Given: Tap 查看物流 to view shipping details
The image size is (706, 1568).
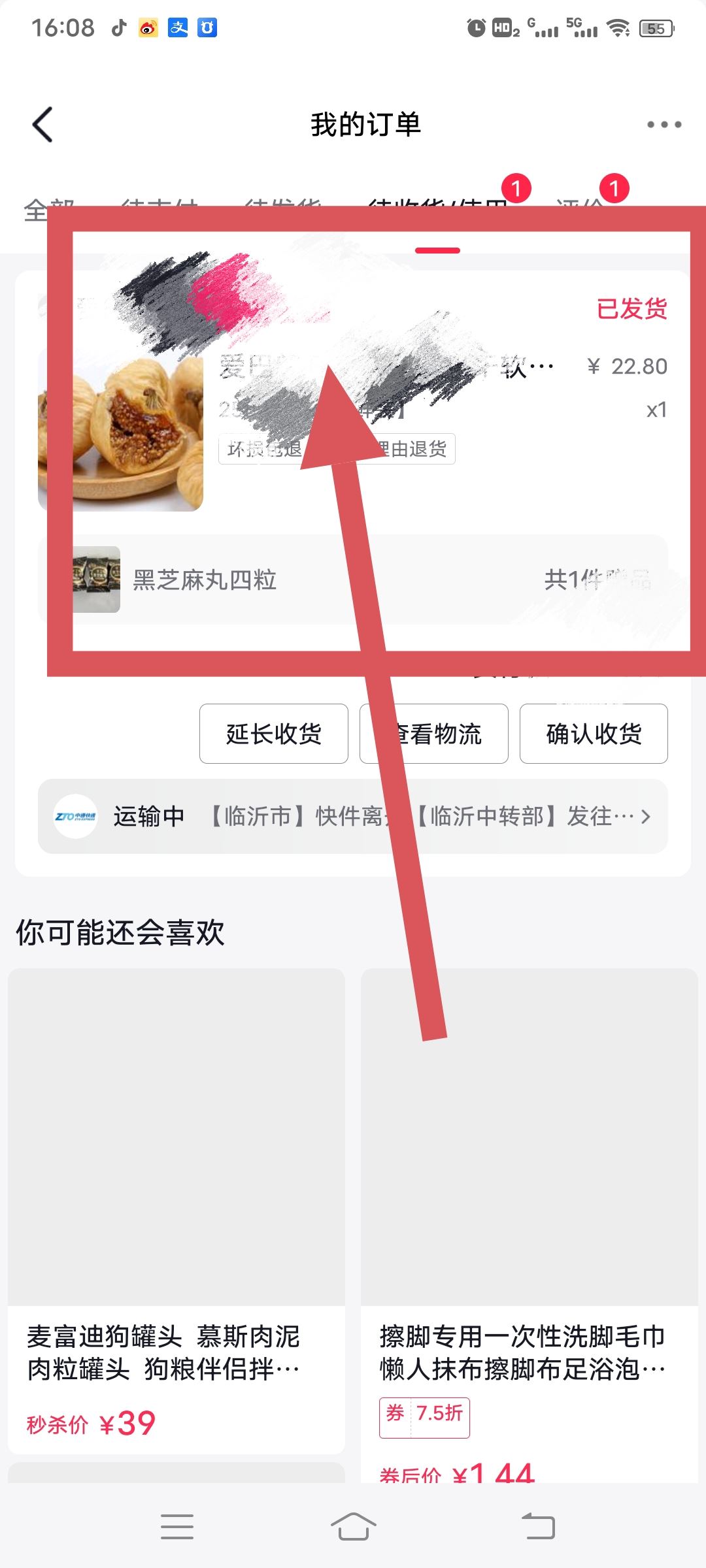Looking at the screenshot, I should (433, 734).
